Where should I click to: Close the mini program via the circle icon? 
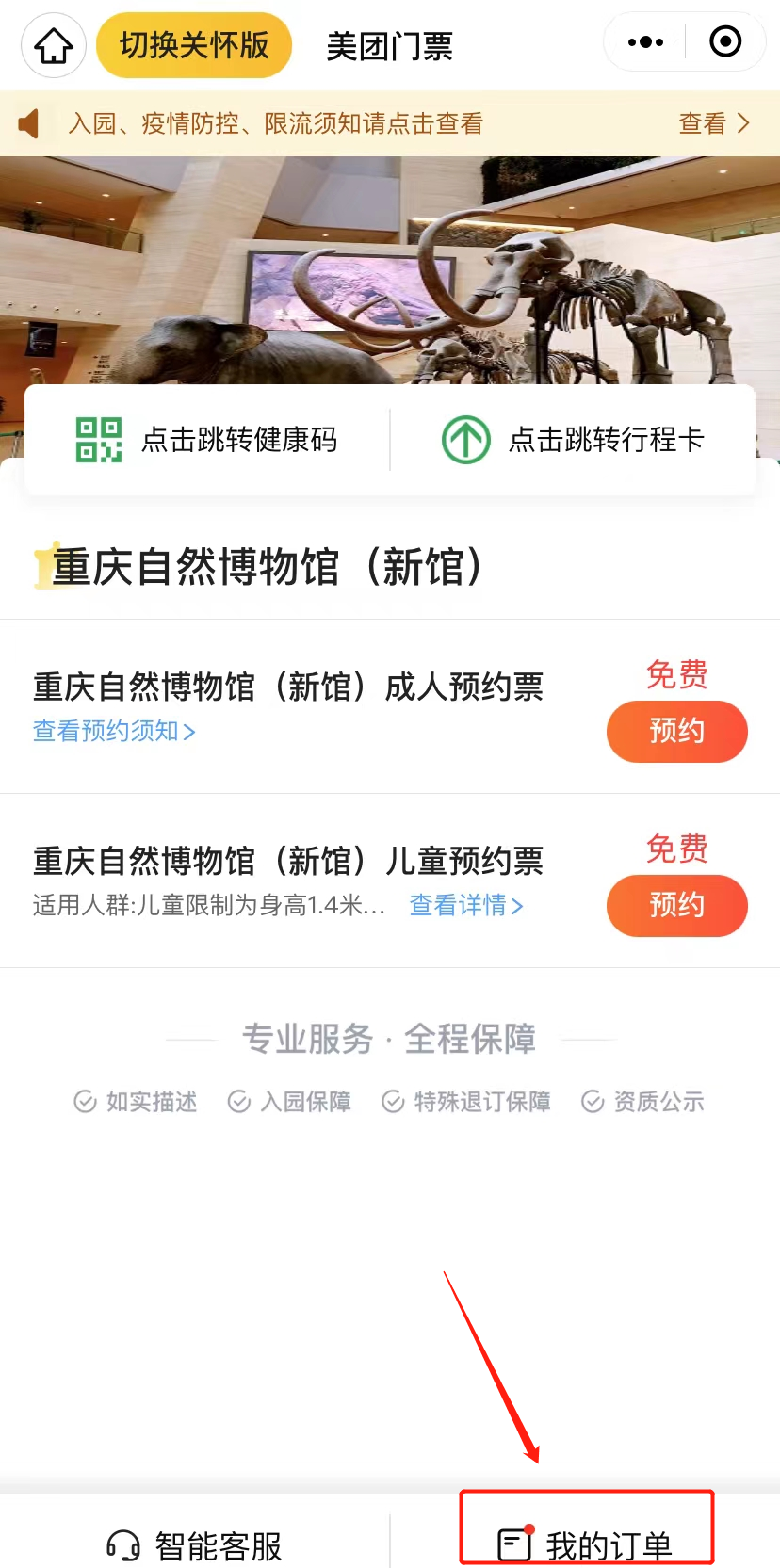click(x=724, y=42)
